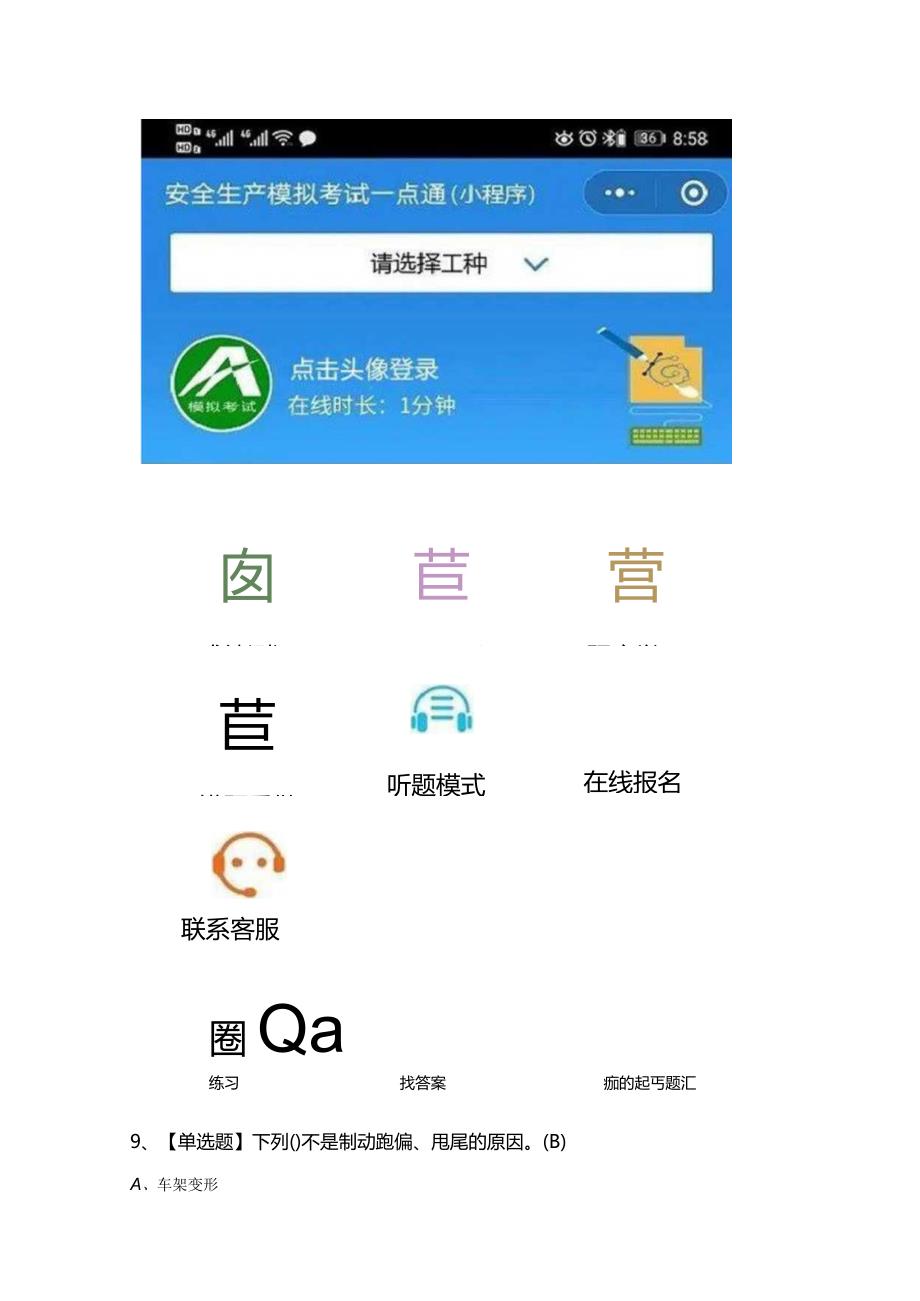This screenshot has width=920, height=1301.
Task: Tap the gold 营 feature icon
Action: tap(634, 575)
